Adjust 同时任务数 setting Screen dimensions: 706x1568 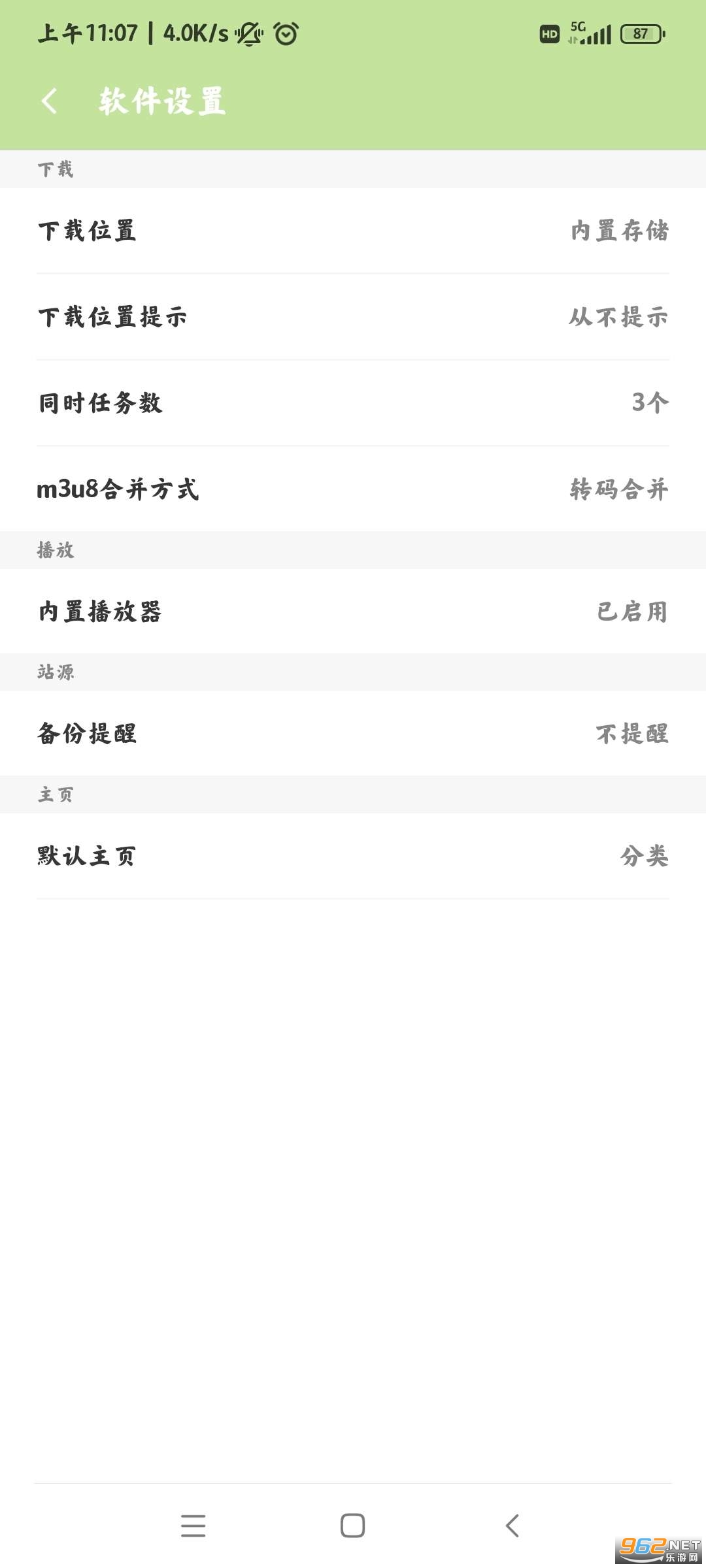[353, 402]
